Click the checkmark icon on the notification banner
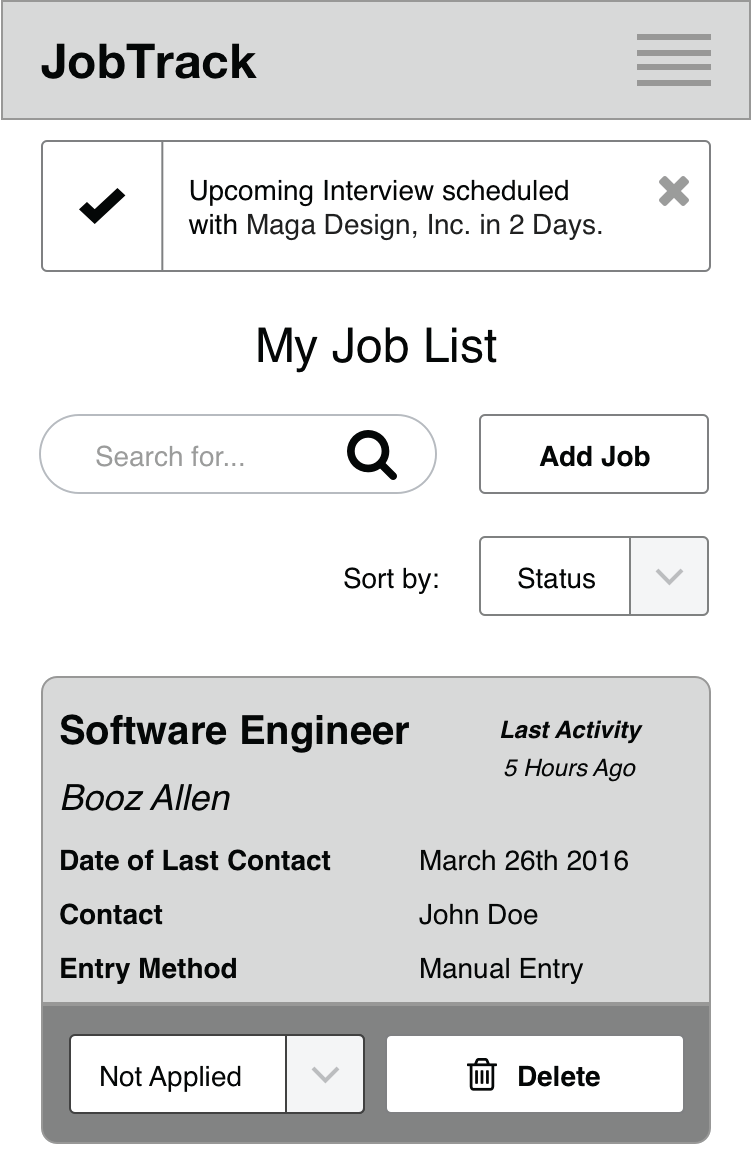 click(x=100, y=205)
